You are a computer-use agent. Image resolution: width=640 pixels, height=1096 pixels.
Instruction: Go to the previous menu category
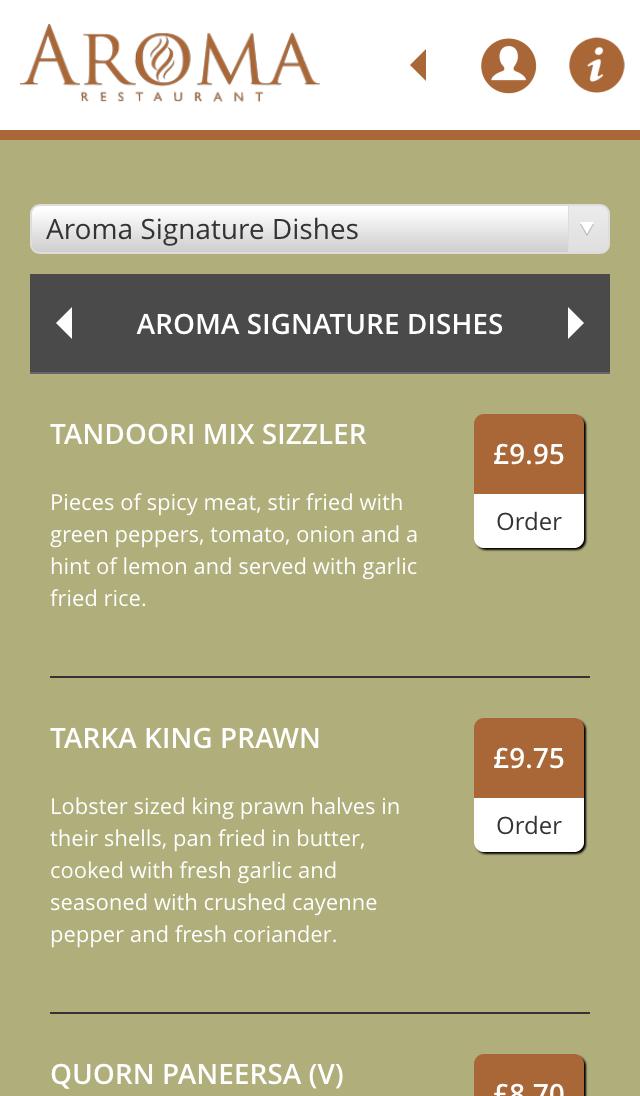click(65, 323)
